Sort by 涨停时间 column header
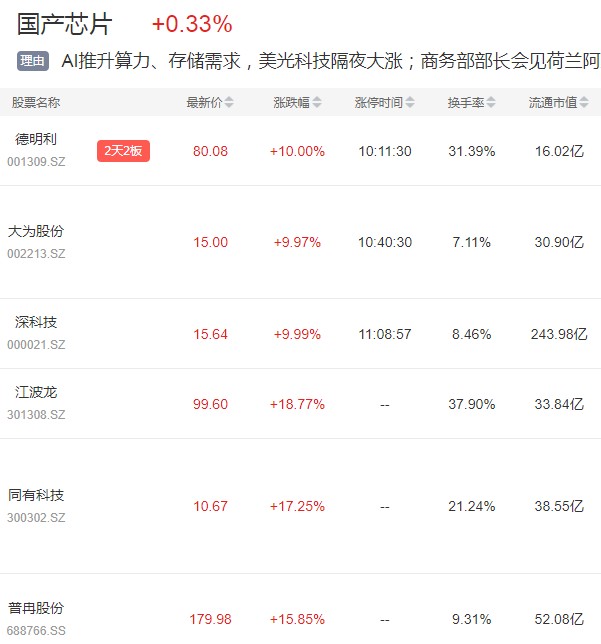This screenshot has height=644, width=601. pyautogui.click(x=384, y=103)
